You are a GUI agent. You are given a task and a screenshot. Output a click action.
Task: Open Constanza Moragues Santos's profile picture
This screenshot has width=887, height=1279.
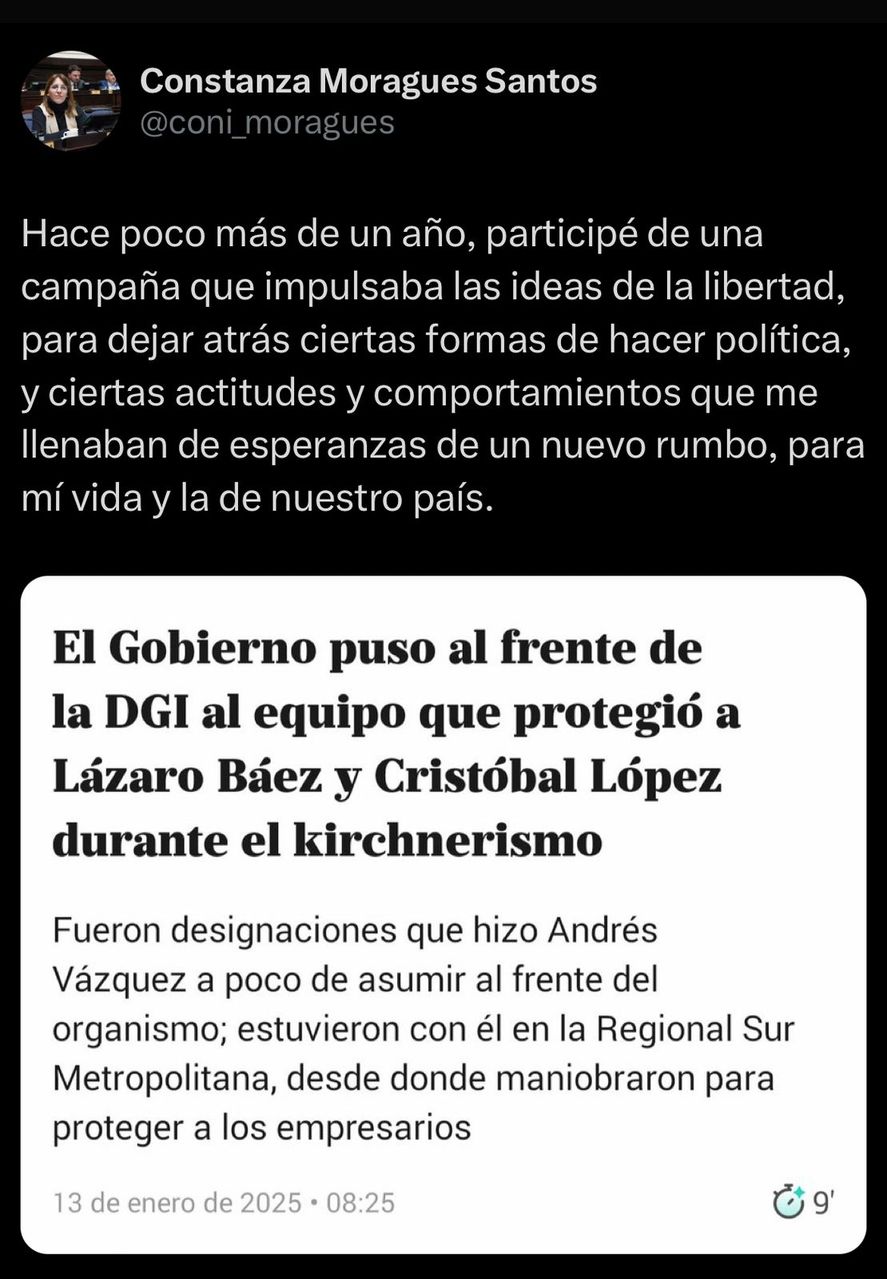pos(70,101)
